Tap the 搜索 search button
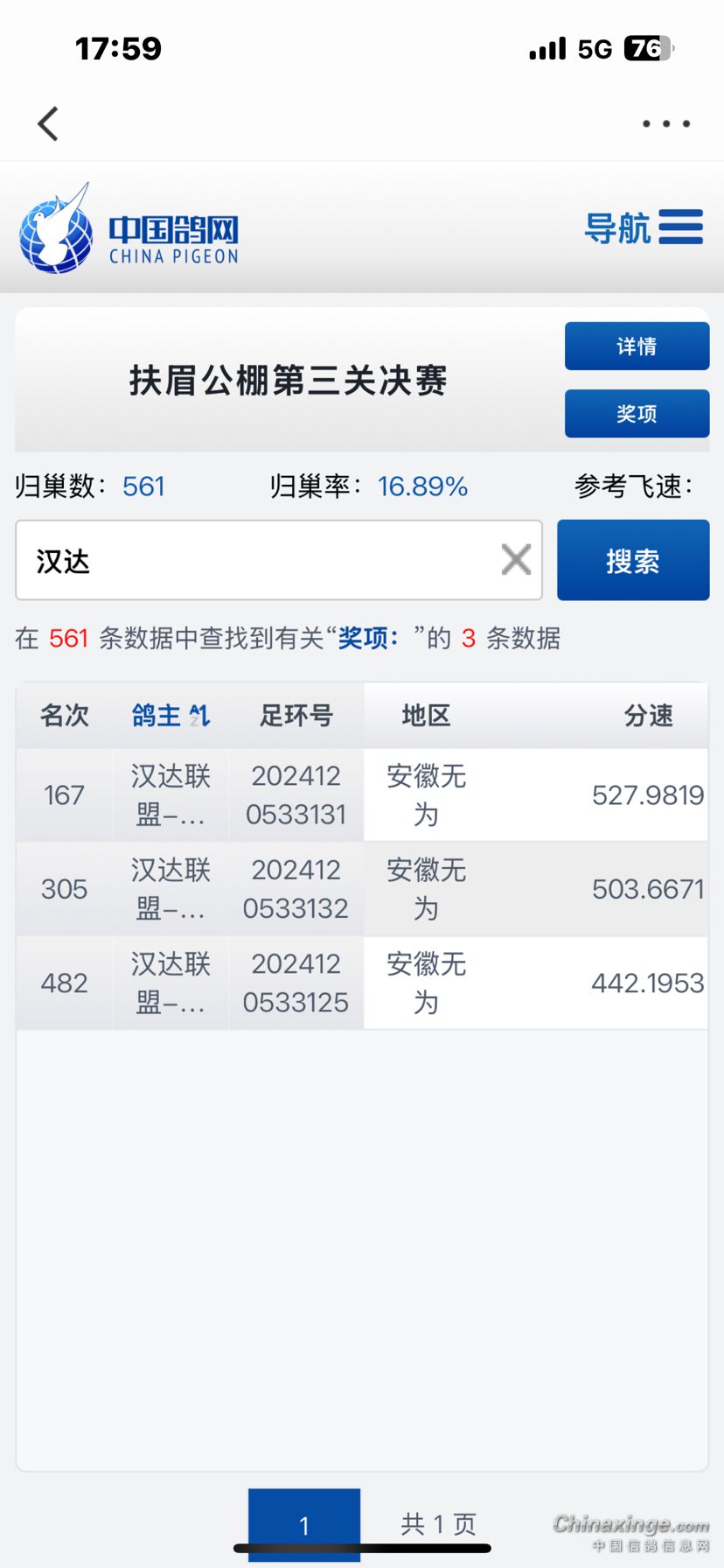Screen dimensions: 724x1568 click(633, 561)
